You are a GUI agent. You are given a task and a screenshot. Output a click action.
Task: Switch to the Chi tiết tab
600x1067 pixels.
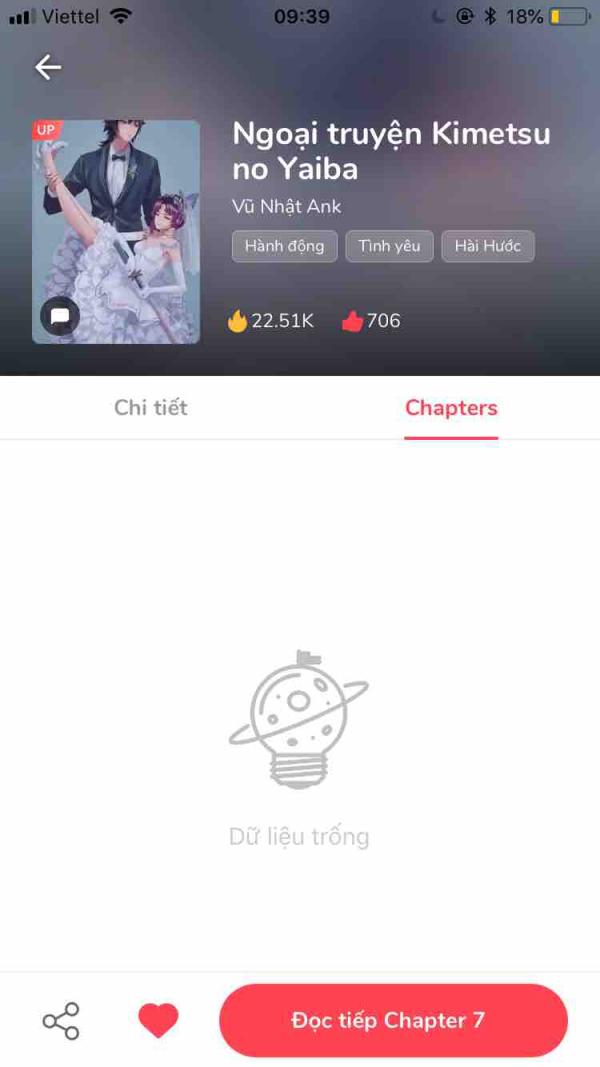pyautogui.click(x=150, y=408)
